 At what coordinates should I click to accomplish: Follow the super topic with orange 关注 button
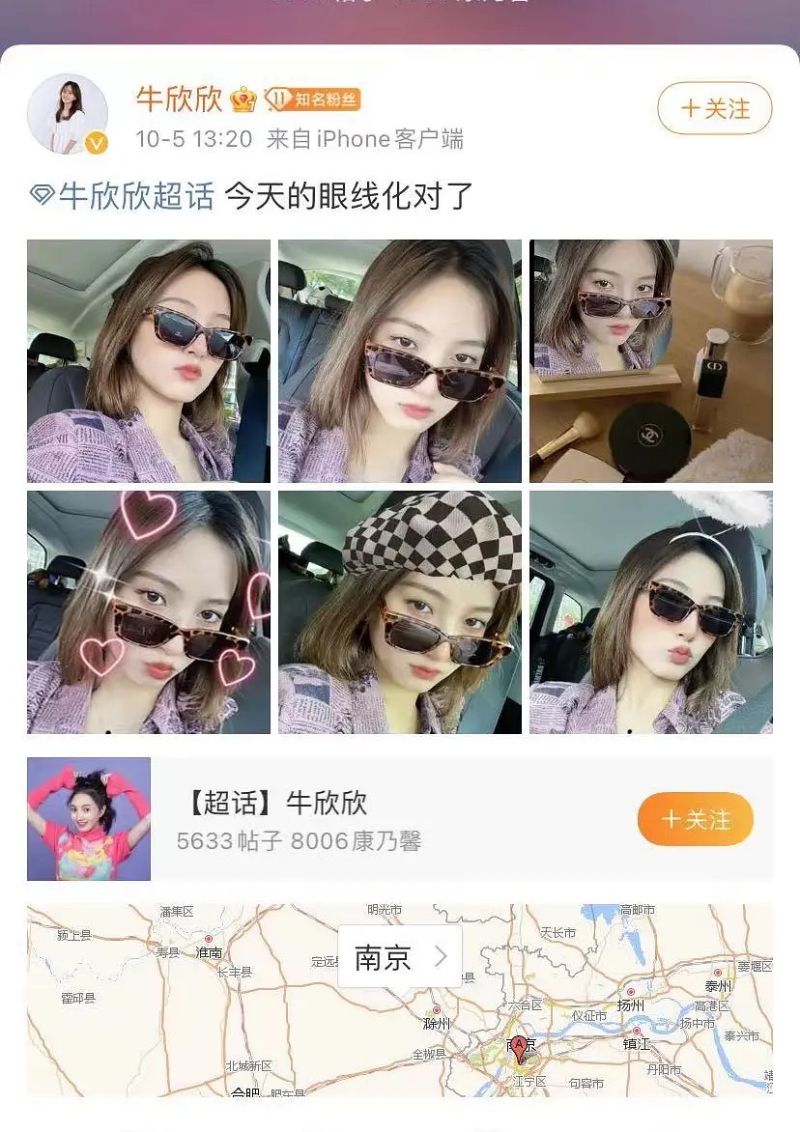tap(695, 820)
